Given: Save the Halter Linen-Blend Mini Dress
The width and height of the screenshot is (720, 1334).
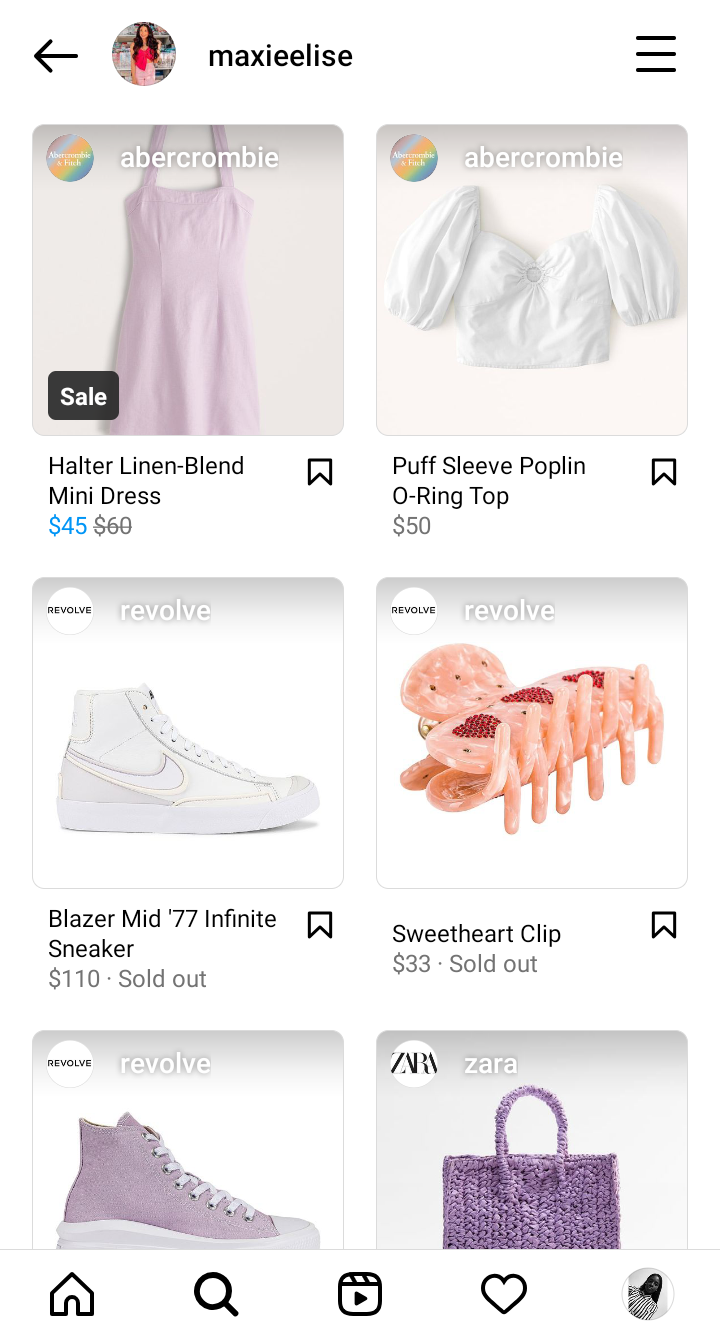Looking at the screenshot, I should pos(320,472).
